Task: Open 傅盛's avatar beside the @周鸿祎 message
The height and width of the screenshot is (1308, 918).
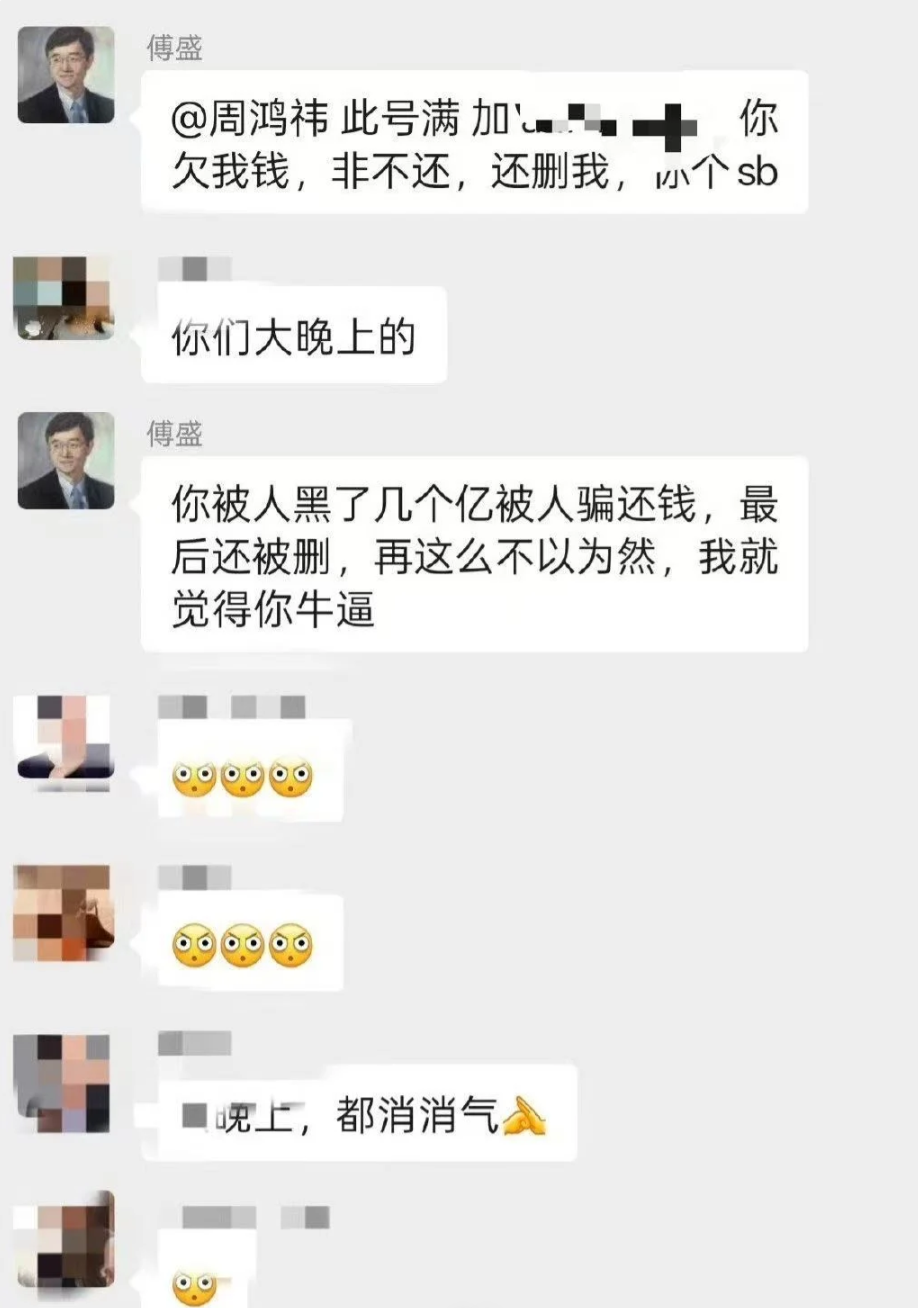Action: pyautogui.click(x=66, y=75)
